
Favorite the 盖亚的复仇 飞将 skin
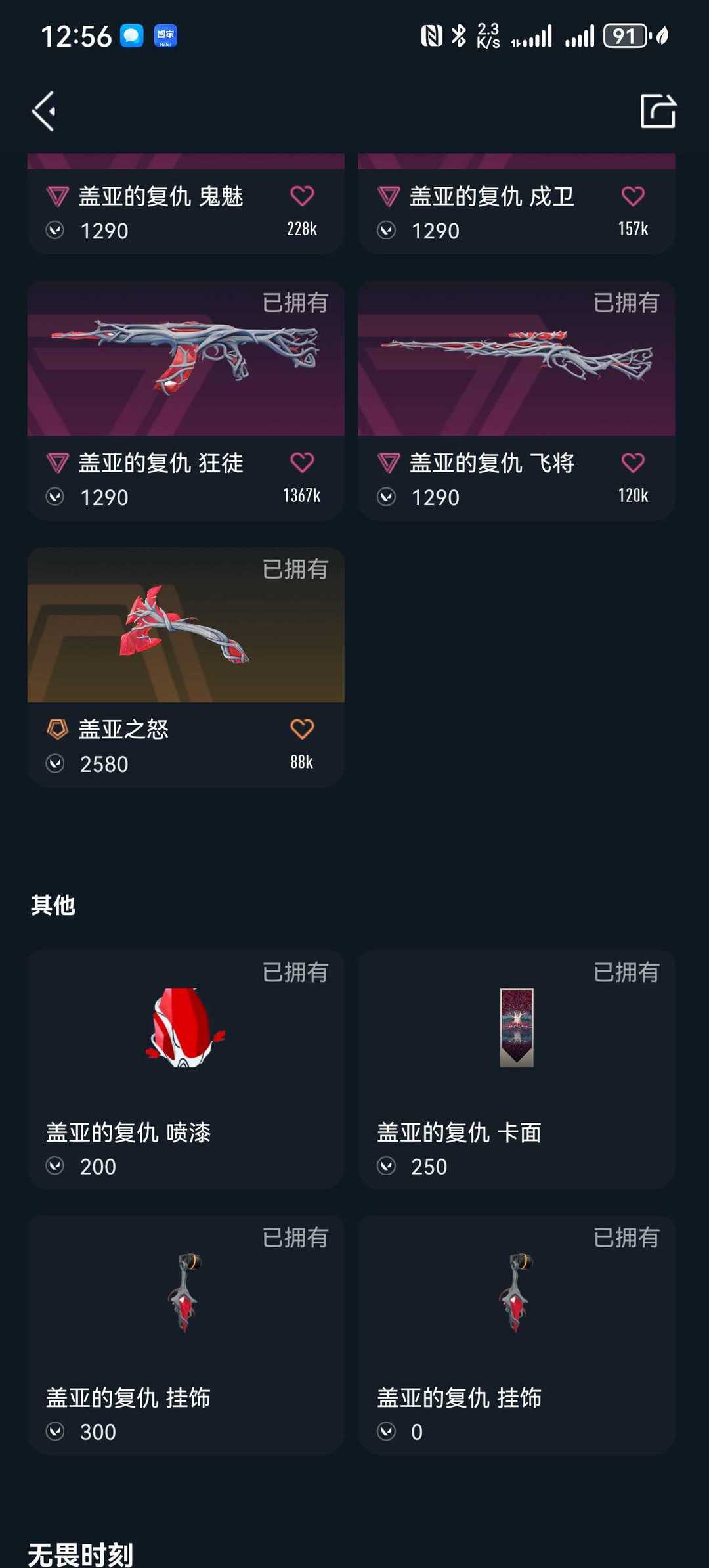(633, 462)
